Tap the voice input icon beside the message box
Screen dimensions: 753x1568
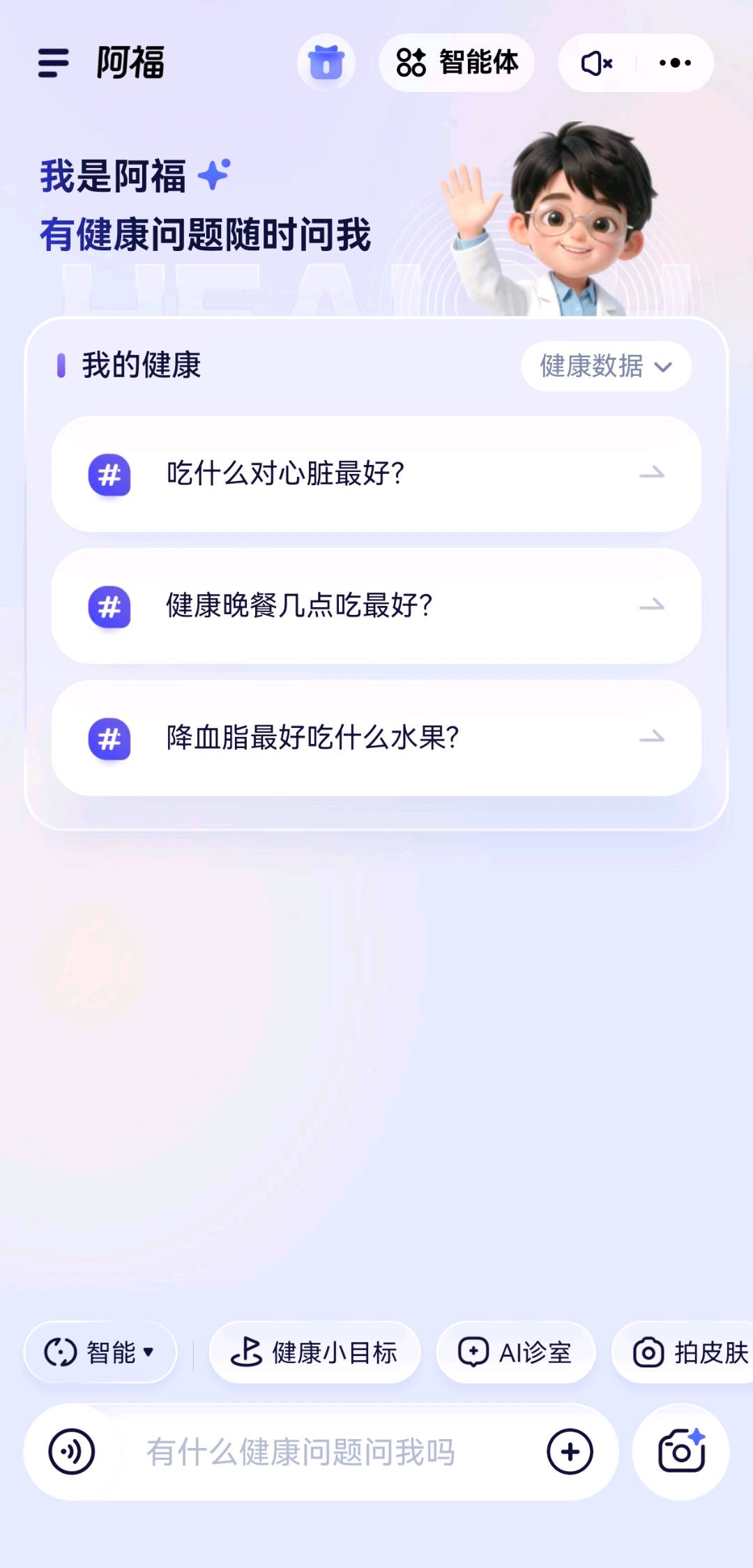pos(70,1452)
